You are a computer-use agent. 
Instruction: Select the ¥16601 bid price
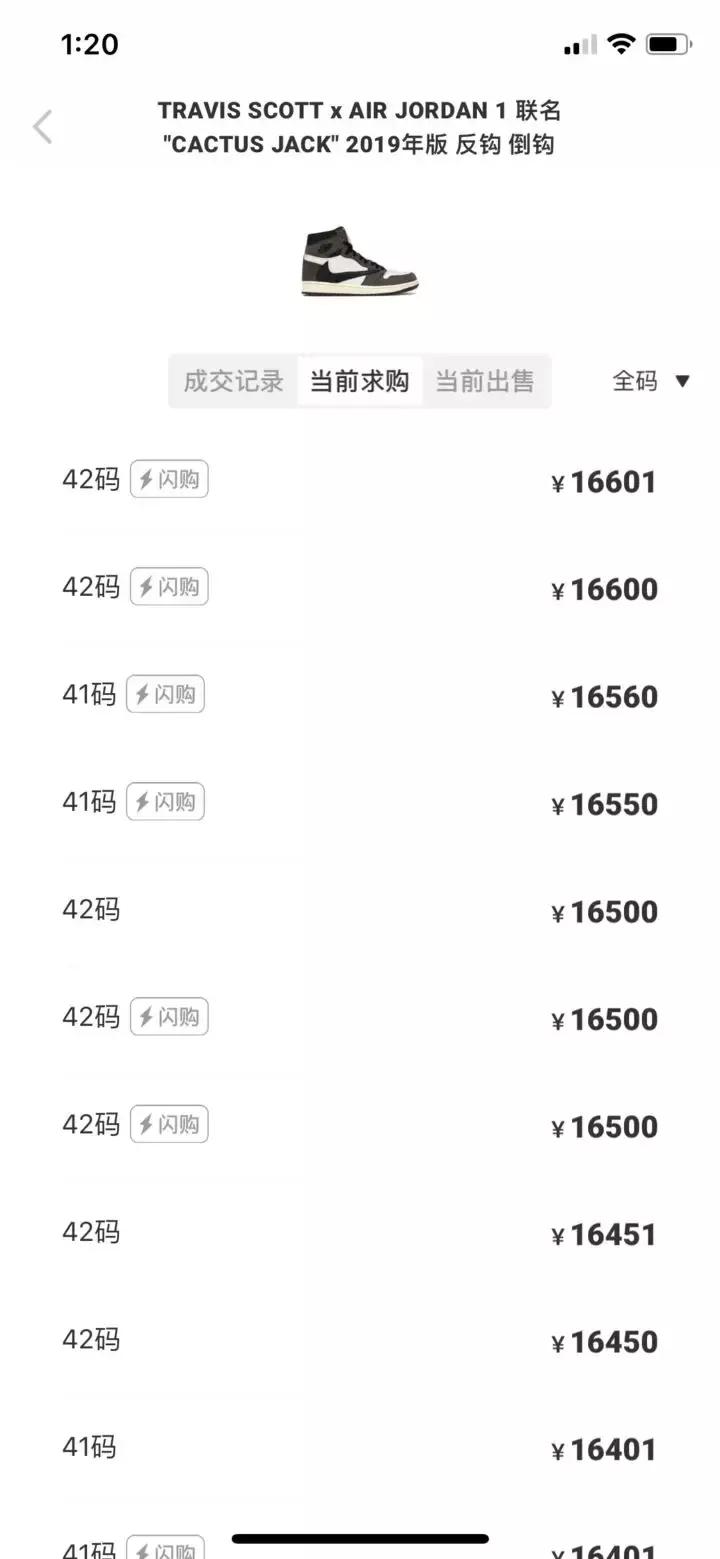pos(603,482)
